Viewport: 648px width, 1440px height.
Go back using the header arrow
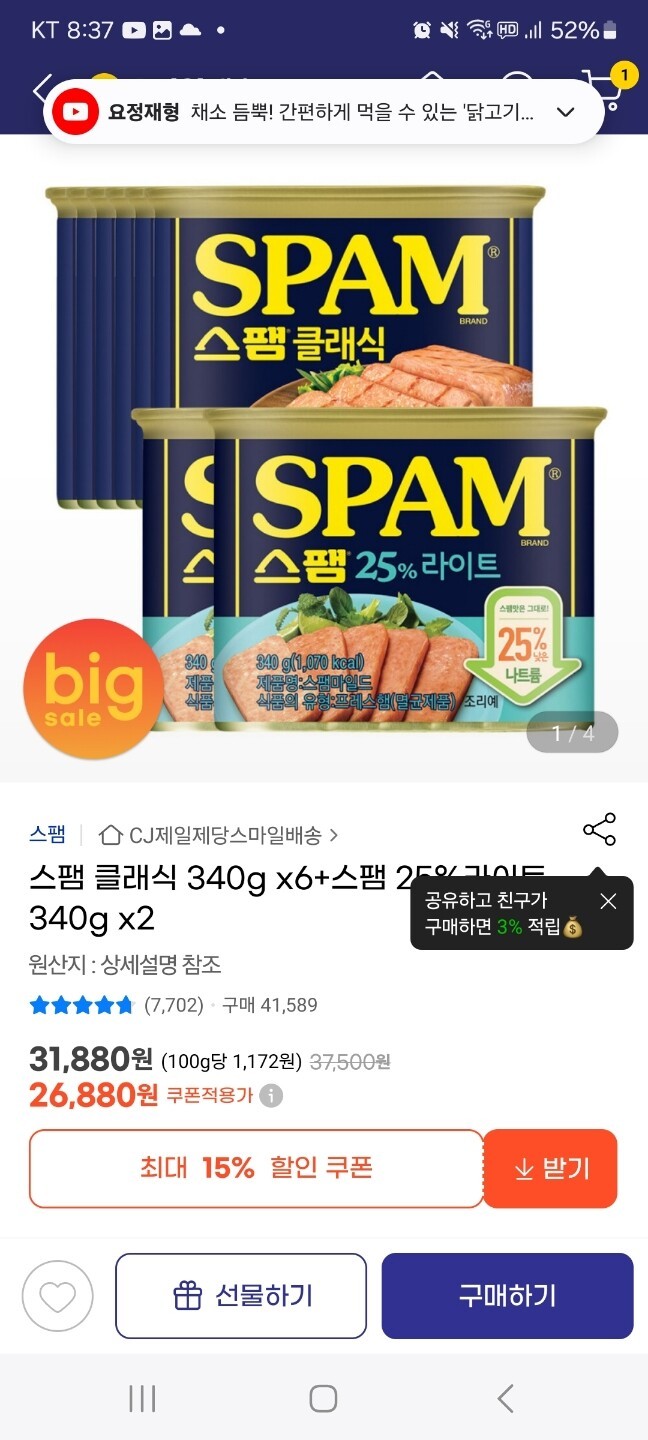(x=38, y=90)
